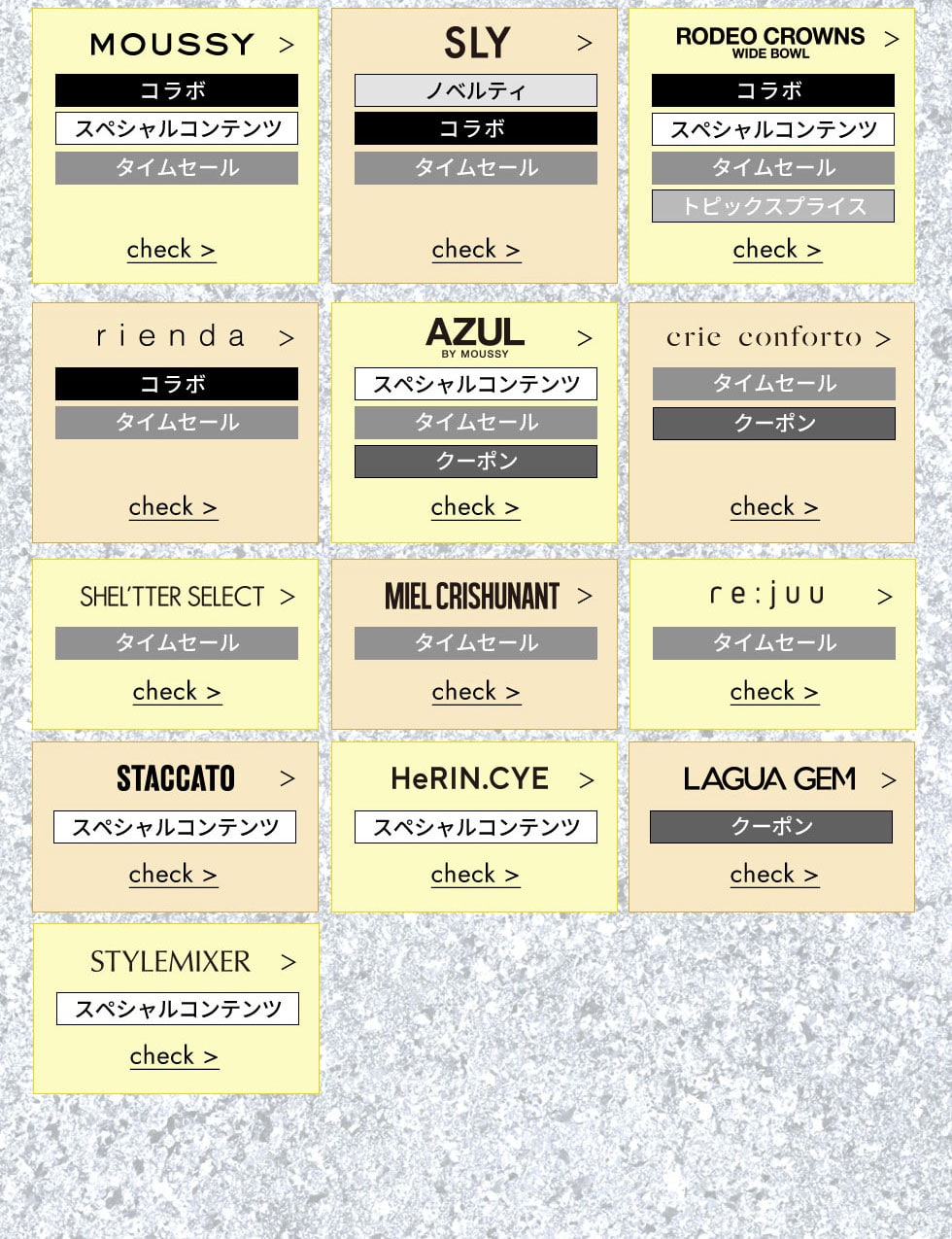952x1239 pixels.
Task: Tap check under RODEO CROWNS WIDE BOWL
Action: click(777, 250)
